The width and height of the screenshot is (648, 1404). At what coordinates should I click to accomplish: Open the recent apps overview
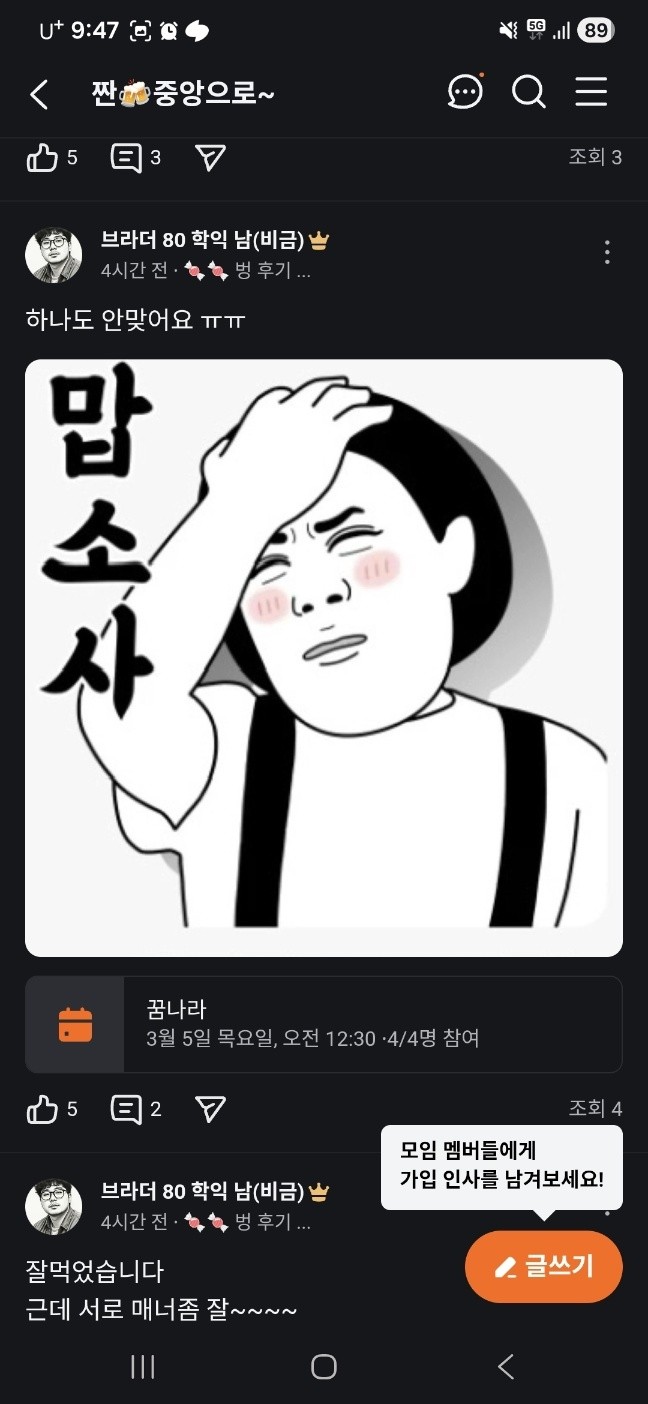click(x=143, y=1367)
